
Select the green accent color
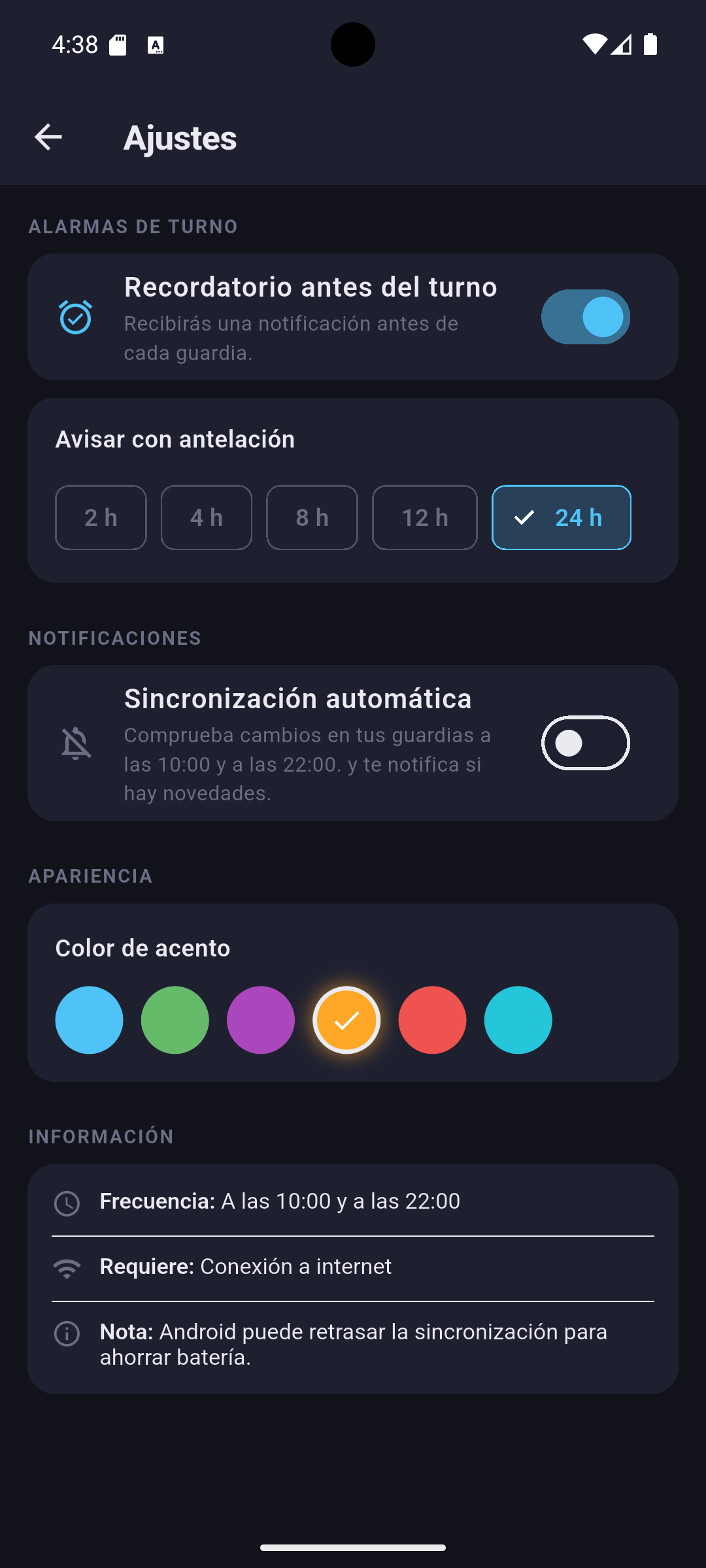(x=175, y=1020)
